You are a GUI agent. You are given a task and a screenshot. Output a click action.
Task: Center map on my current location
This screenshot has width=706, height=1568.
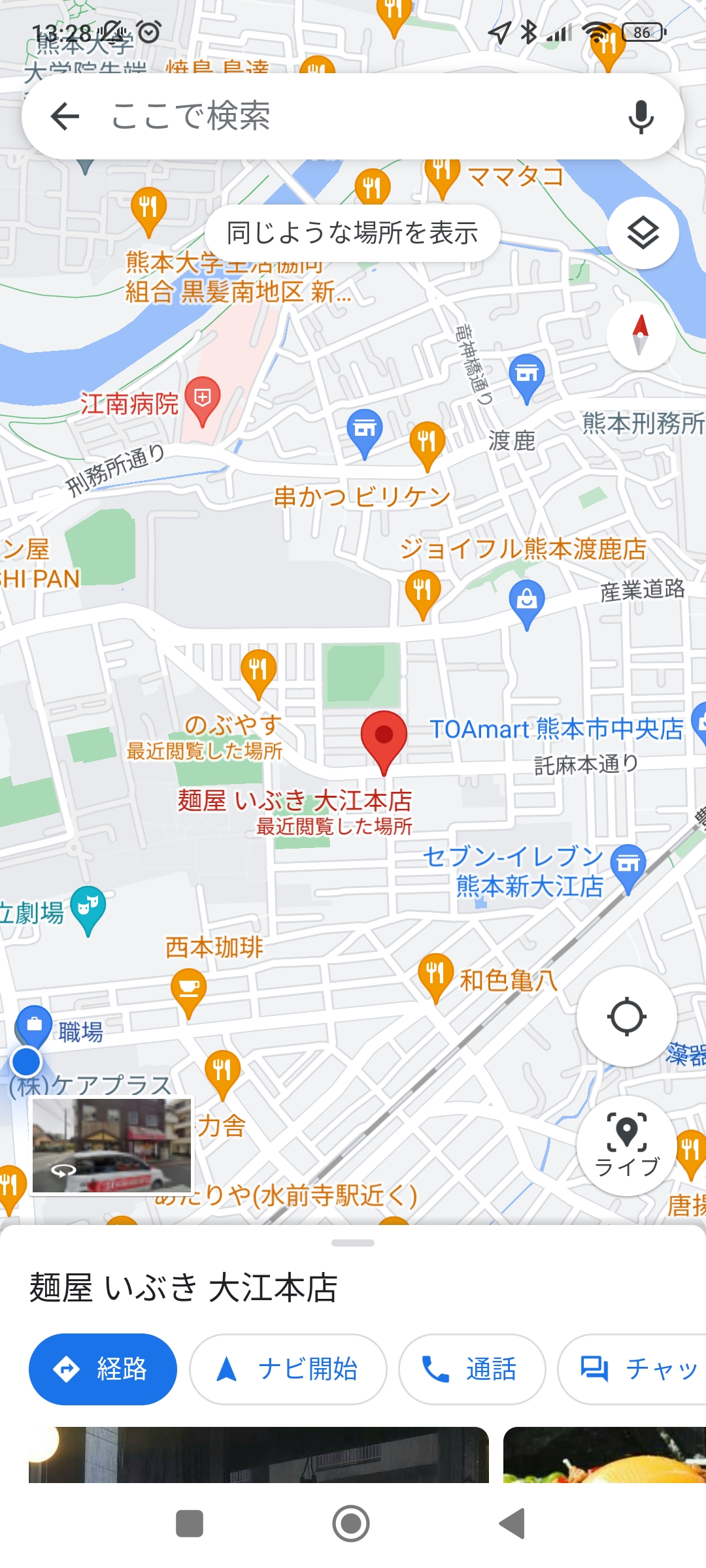coord(626,1017)
